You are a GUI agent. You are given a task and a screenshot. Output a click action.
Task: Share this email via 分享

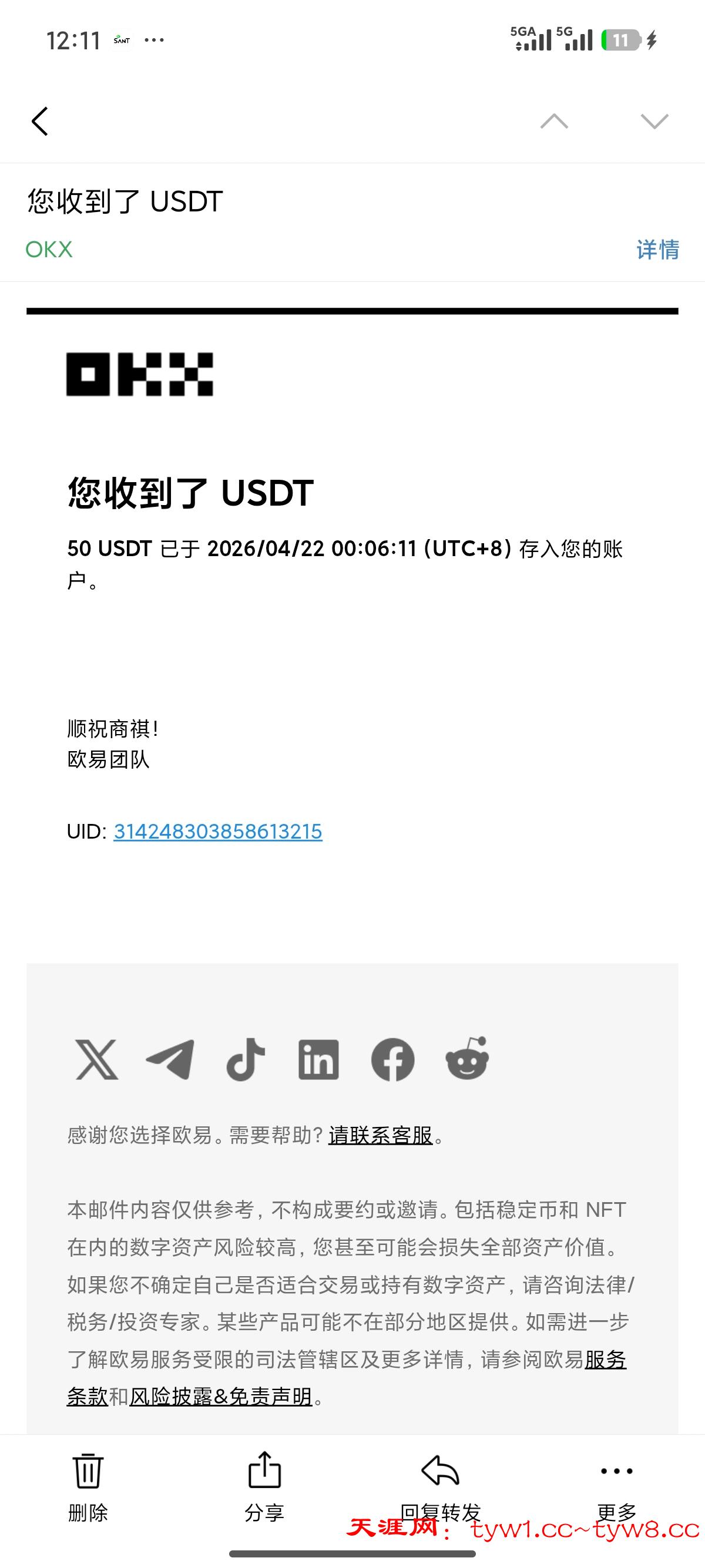coord(264,1485)
